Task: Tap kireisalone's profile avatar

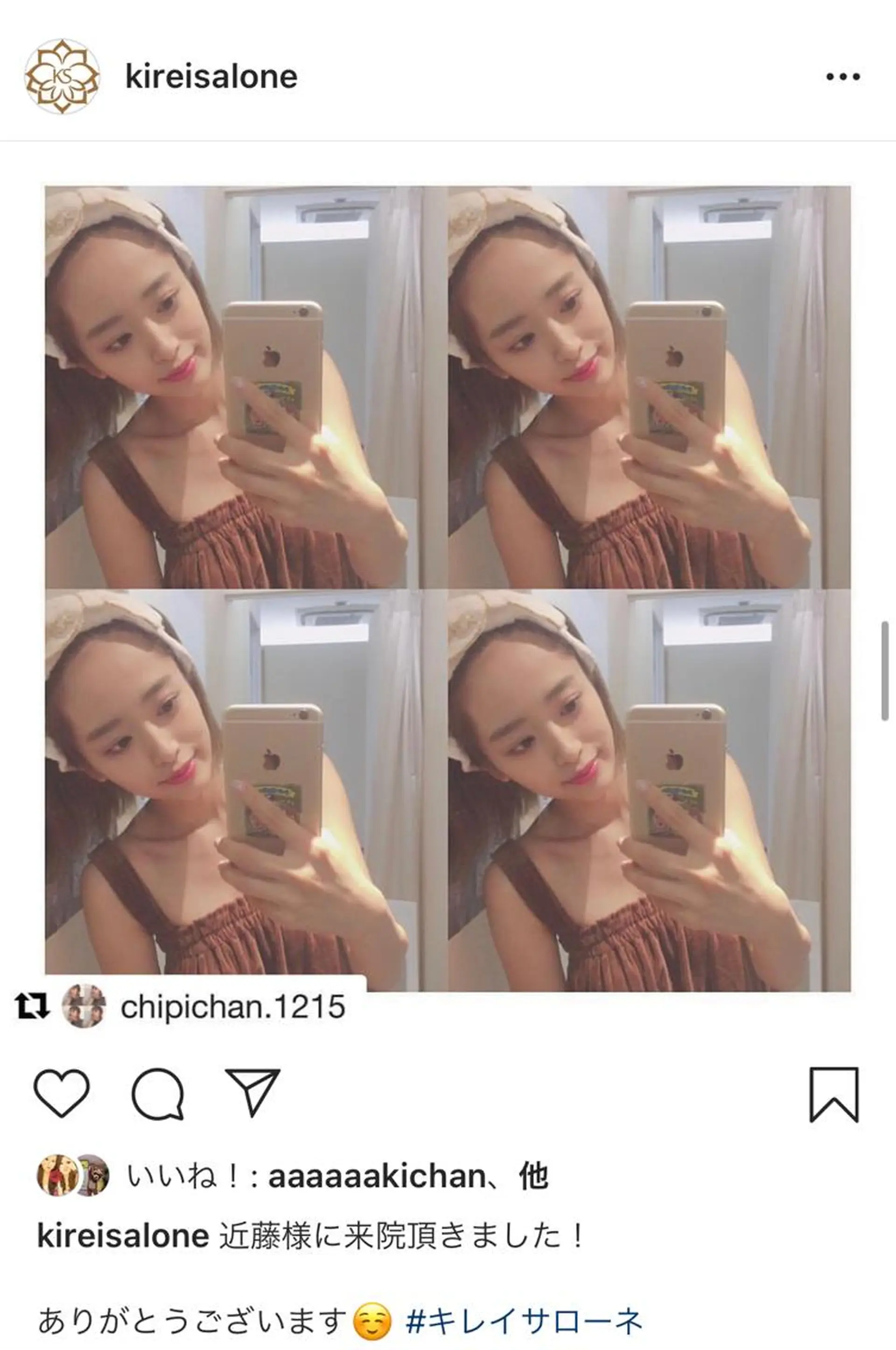Action: (62, 77)
